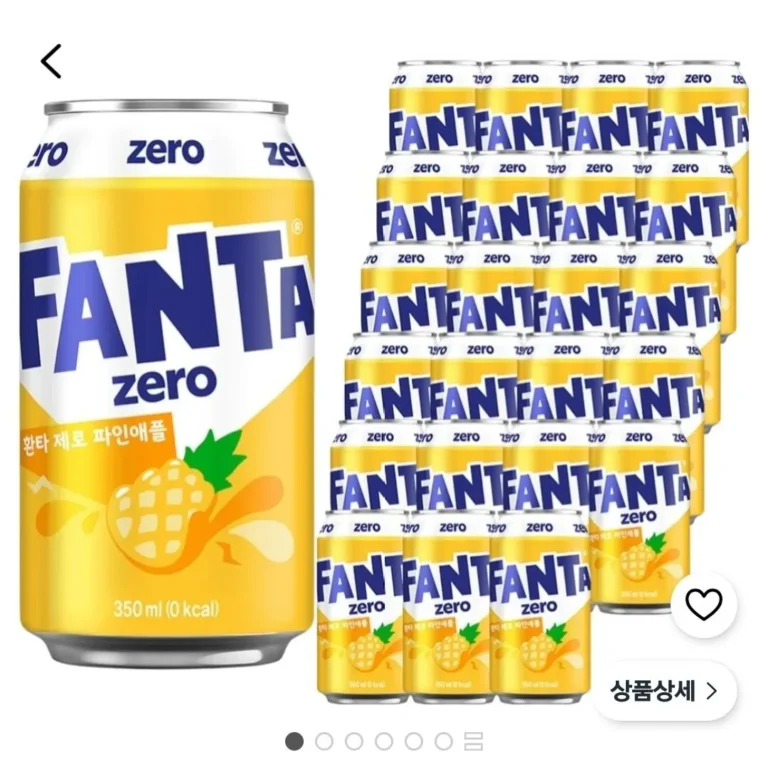Open 상품상세 product details
The width and height of the screenshot is (768, 762).
coord(664,690)
